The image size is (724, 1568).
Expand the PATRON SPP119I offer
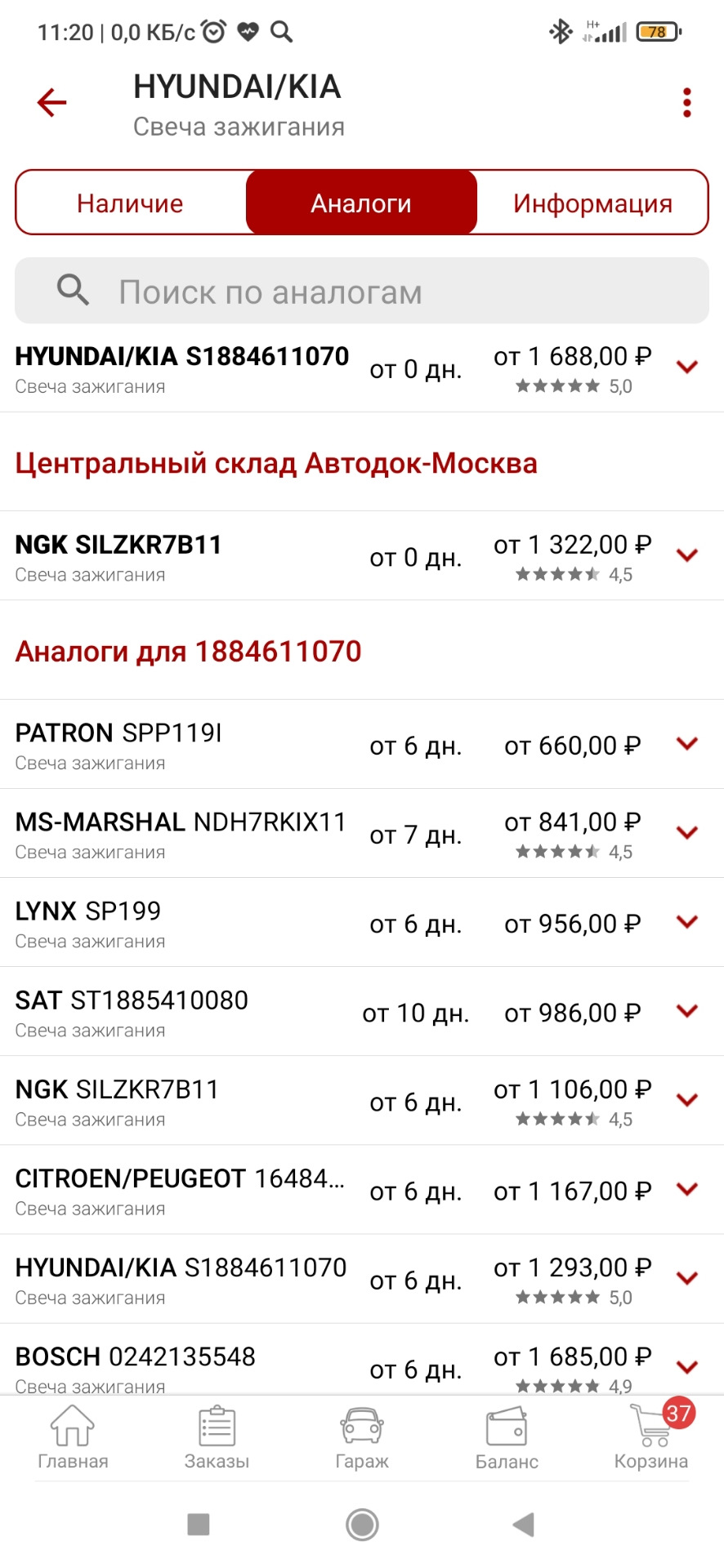[x=687, y=744]
